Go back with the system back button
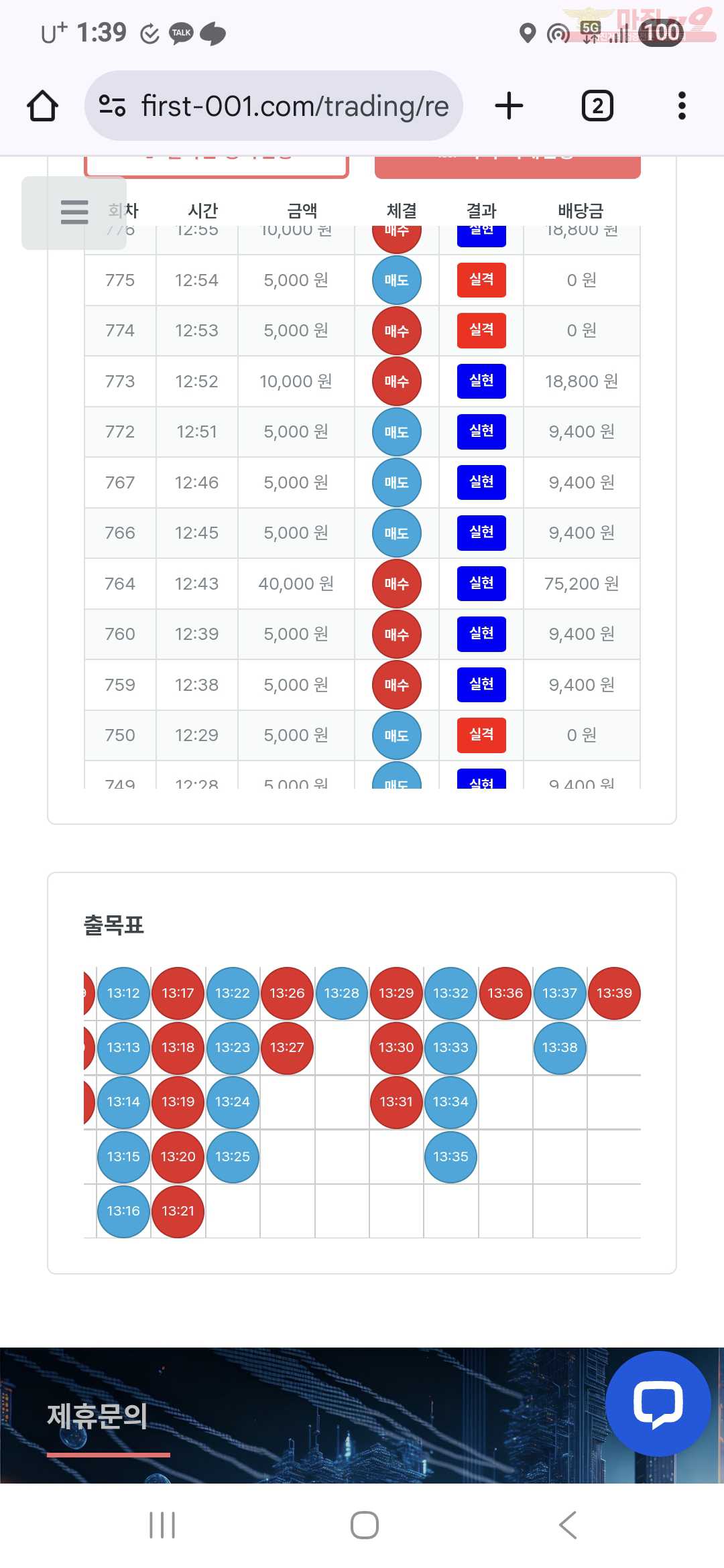Viewport: 724px width, 1568px height. coord(567,1525)
